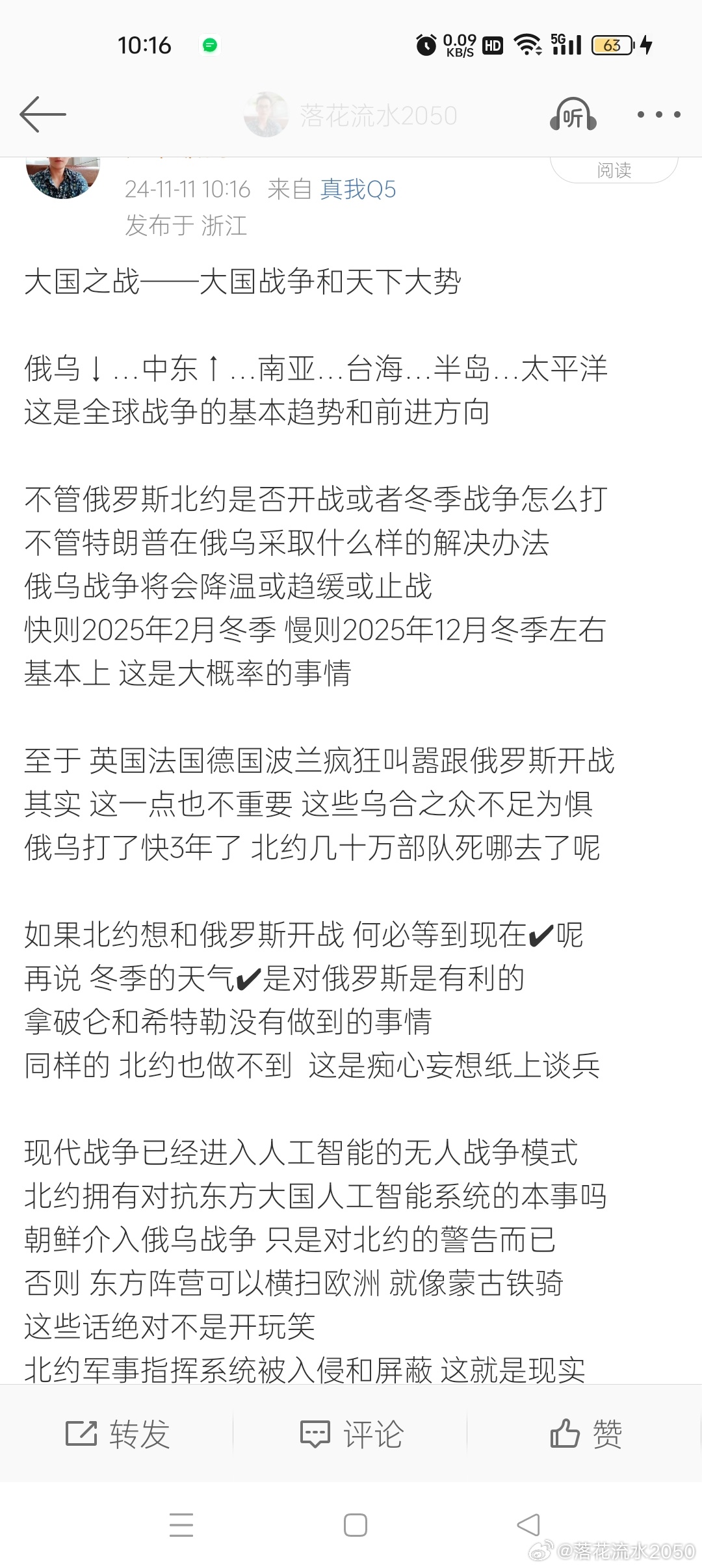
Task: Open the three-dot overflow menu
Action: [658, 114]
